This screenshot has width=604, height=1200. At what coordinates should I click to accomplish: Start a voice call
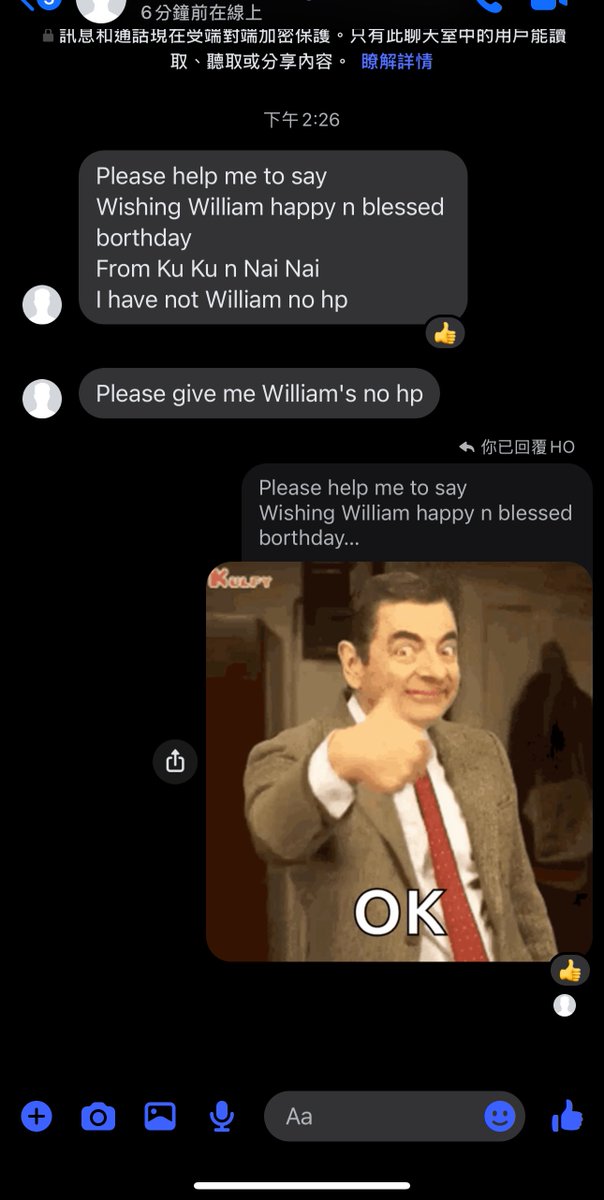click(488, 5)
